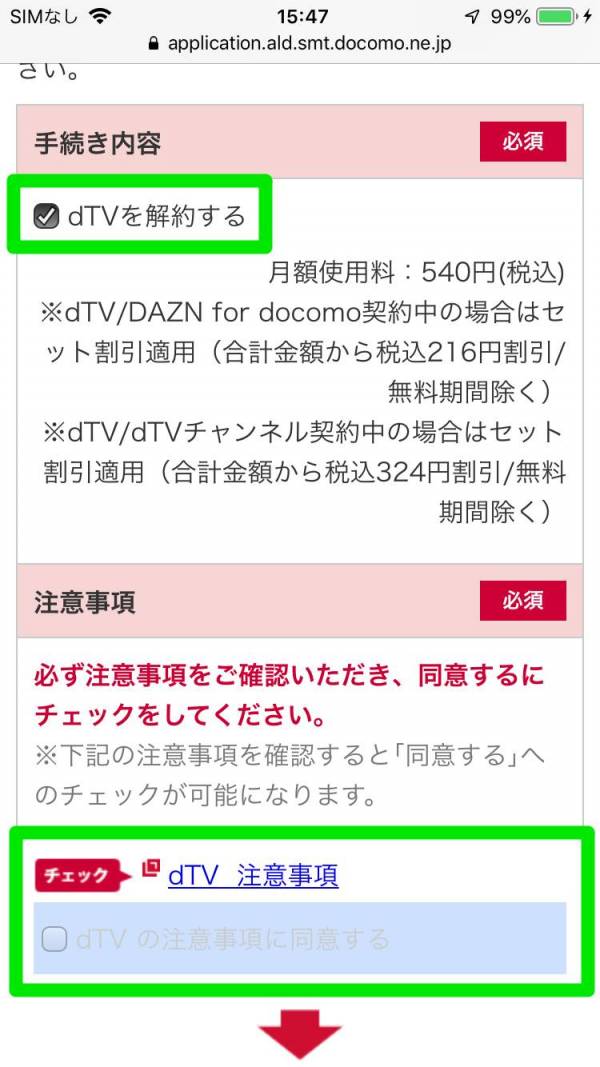Open the dTV 注意事項 link
The width and height of the screenshot is (600, 1067).
coord(253,875)
